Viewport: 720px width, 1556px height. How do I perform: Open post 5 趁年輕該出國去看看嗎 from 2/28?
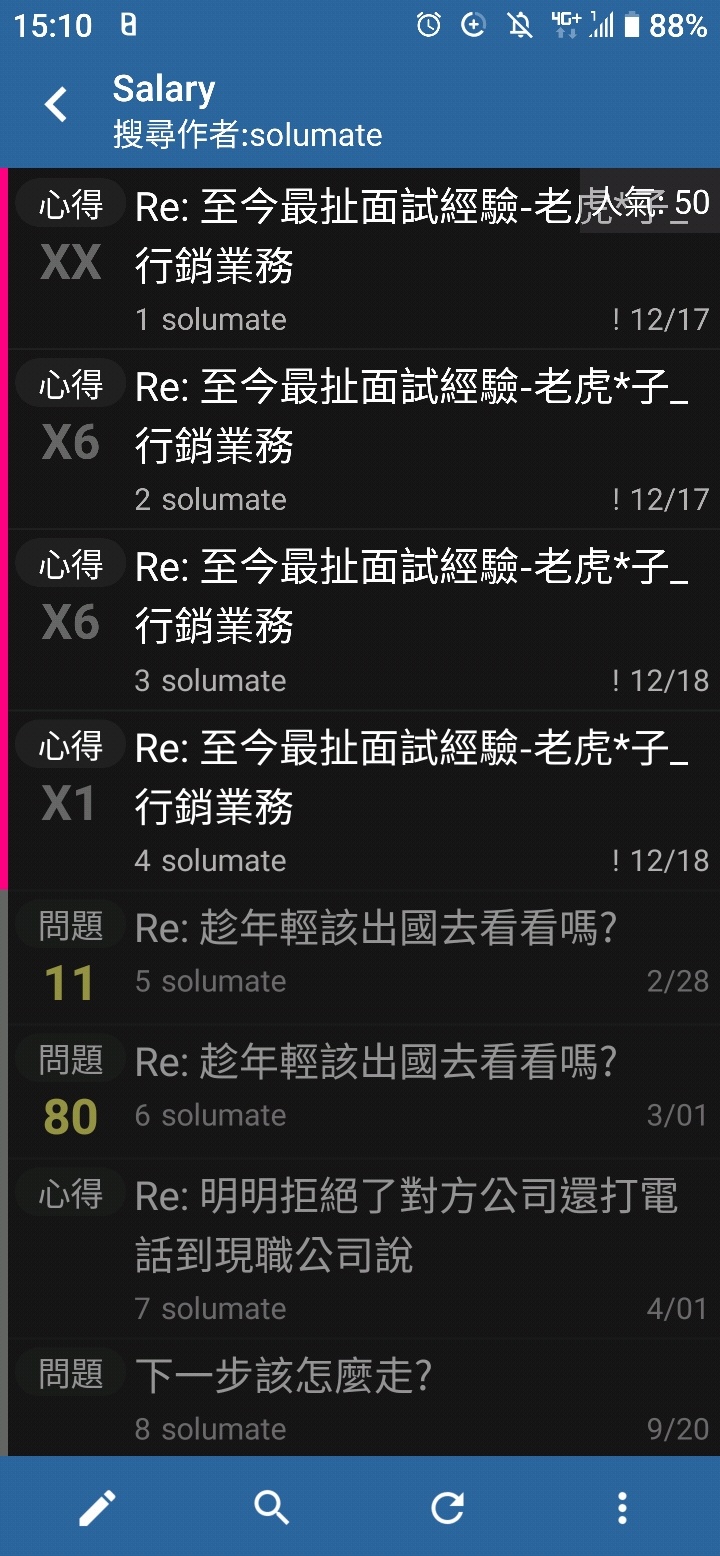click(x=364, y=957)
